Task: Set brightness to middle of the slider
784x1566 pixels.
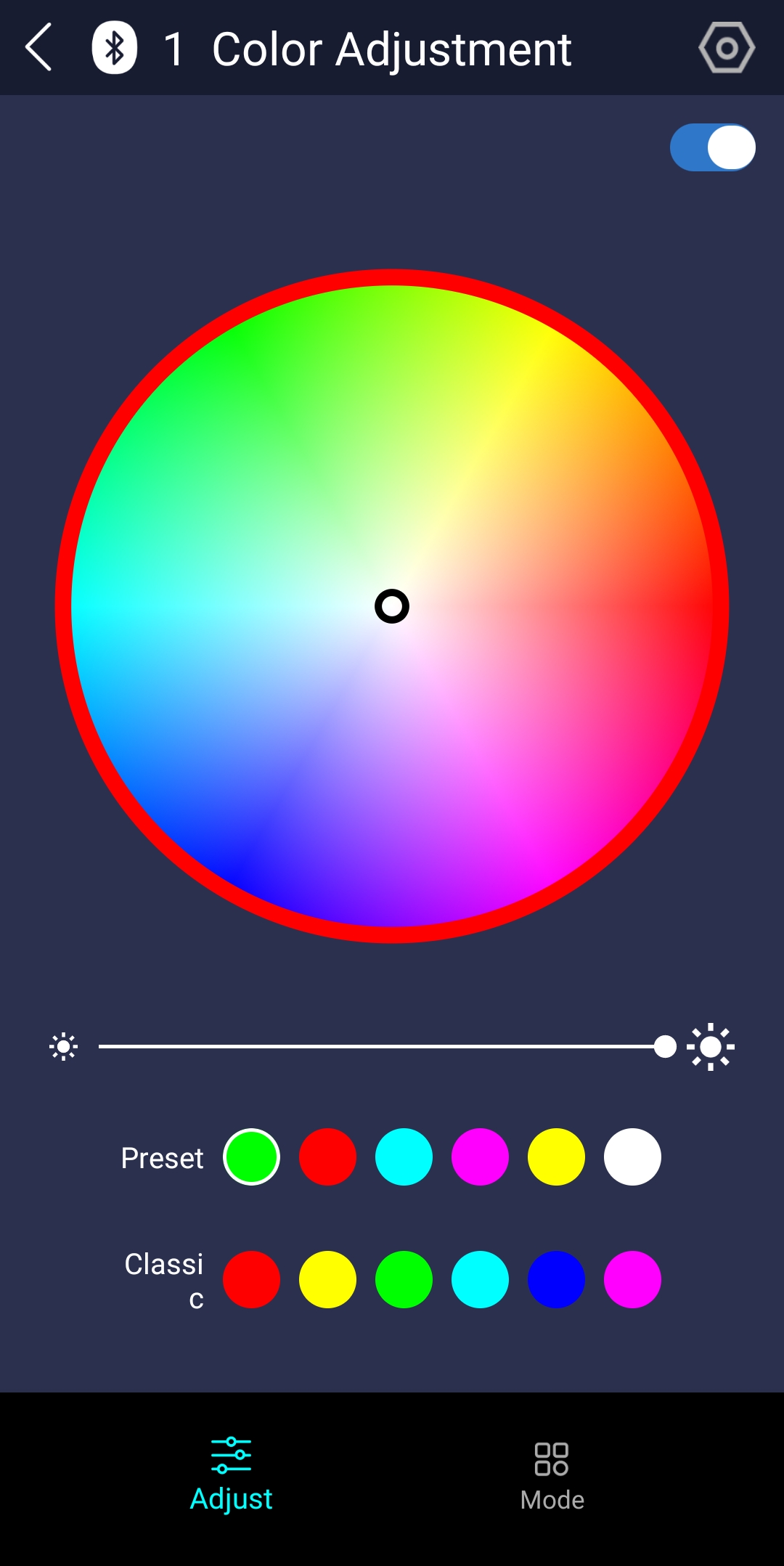Action: point(381,1047)
